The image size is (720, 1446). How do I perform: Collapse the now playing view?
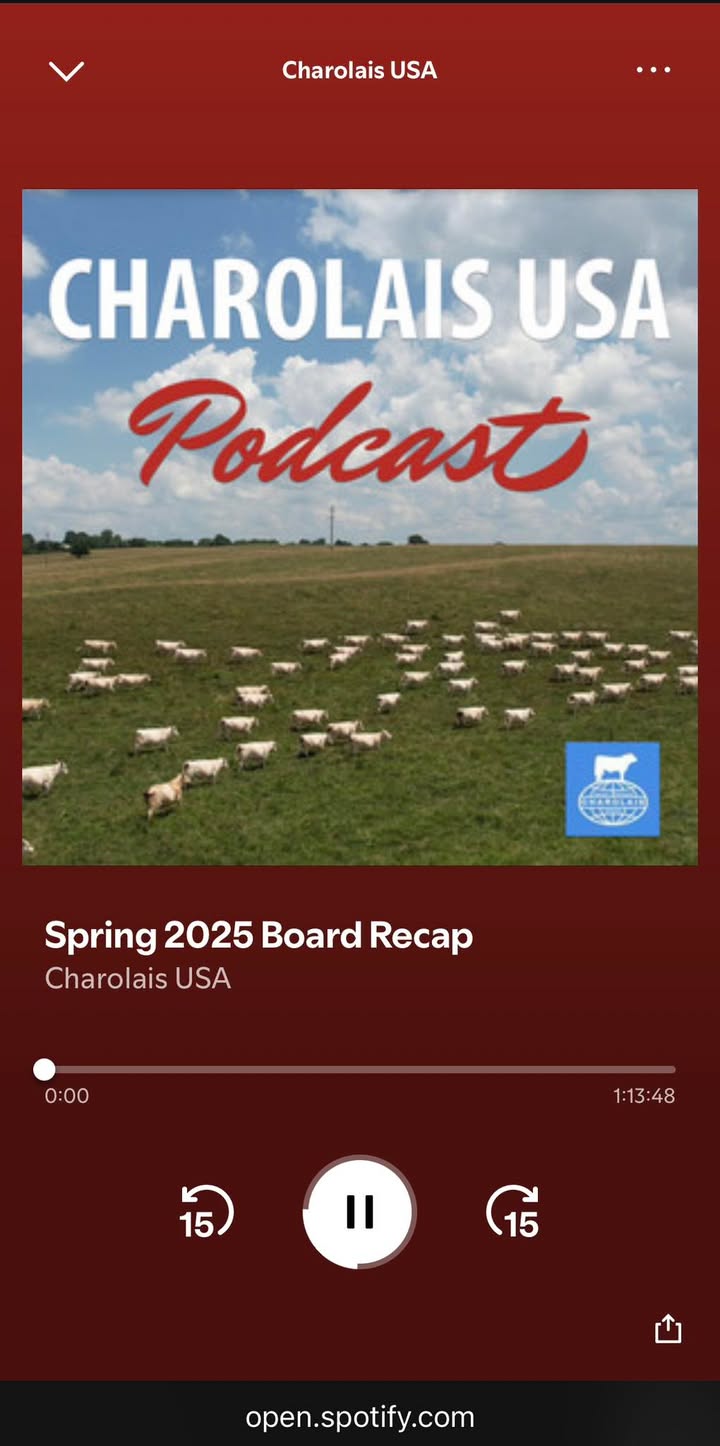point(66,71)
